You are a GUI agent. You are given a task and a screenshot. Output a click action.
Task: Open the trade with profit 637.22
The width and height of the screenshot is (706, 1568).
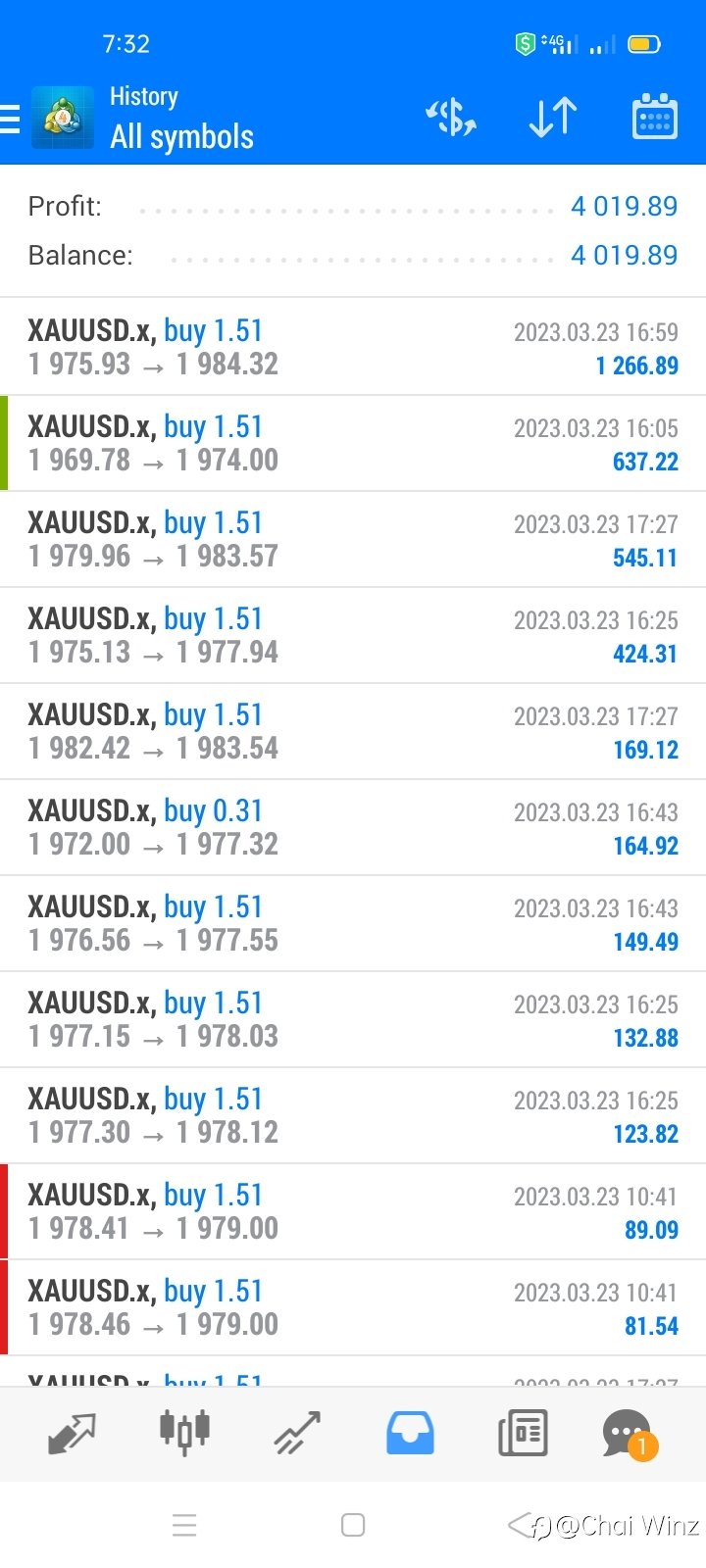(353, 444)
